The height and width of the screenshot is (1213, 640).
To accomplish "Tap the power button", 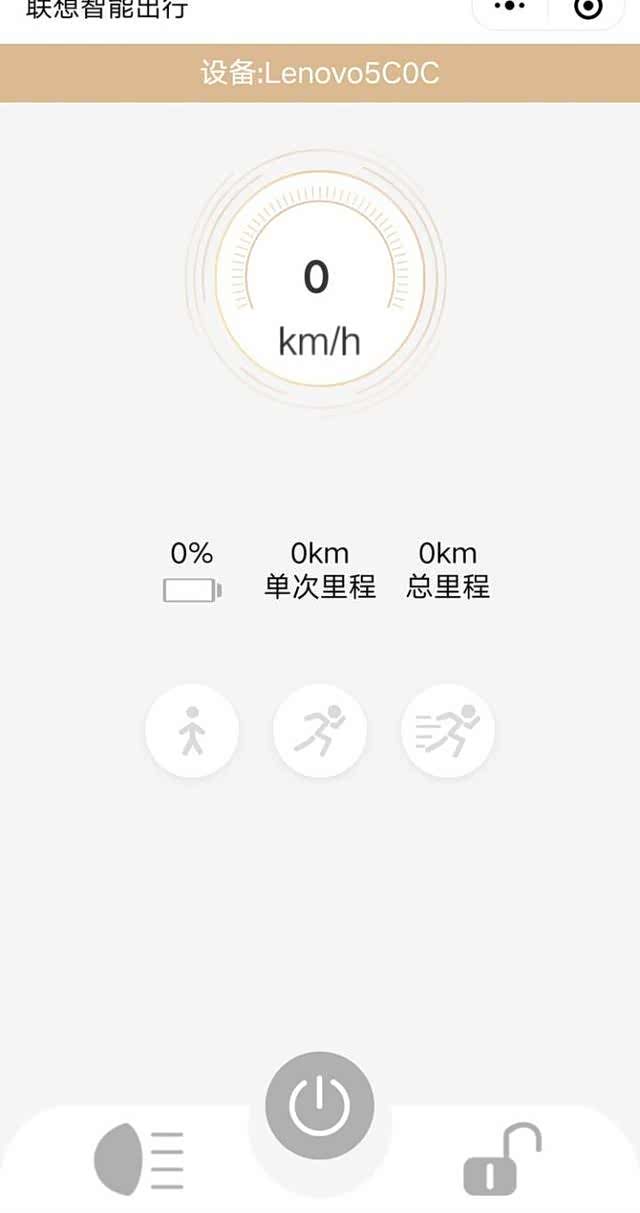I will (320, 1105).
